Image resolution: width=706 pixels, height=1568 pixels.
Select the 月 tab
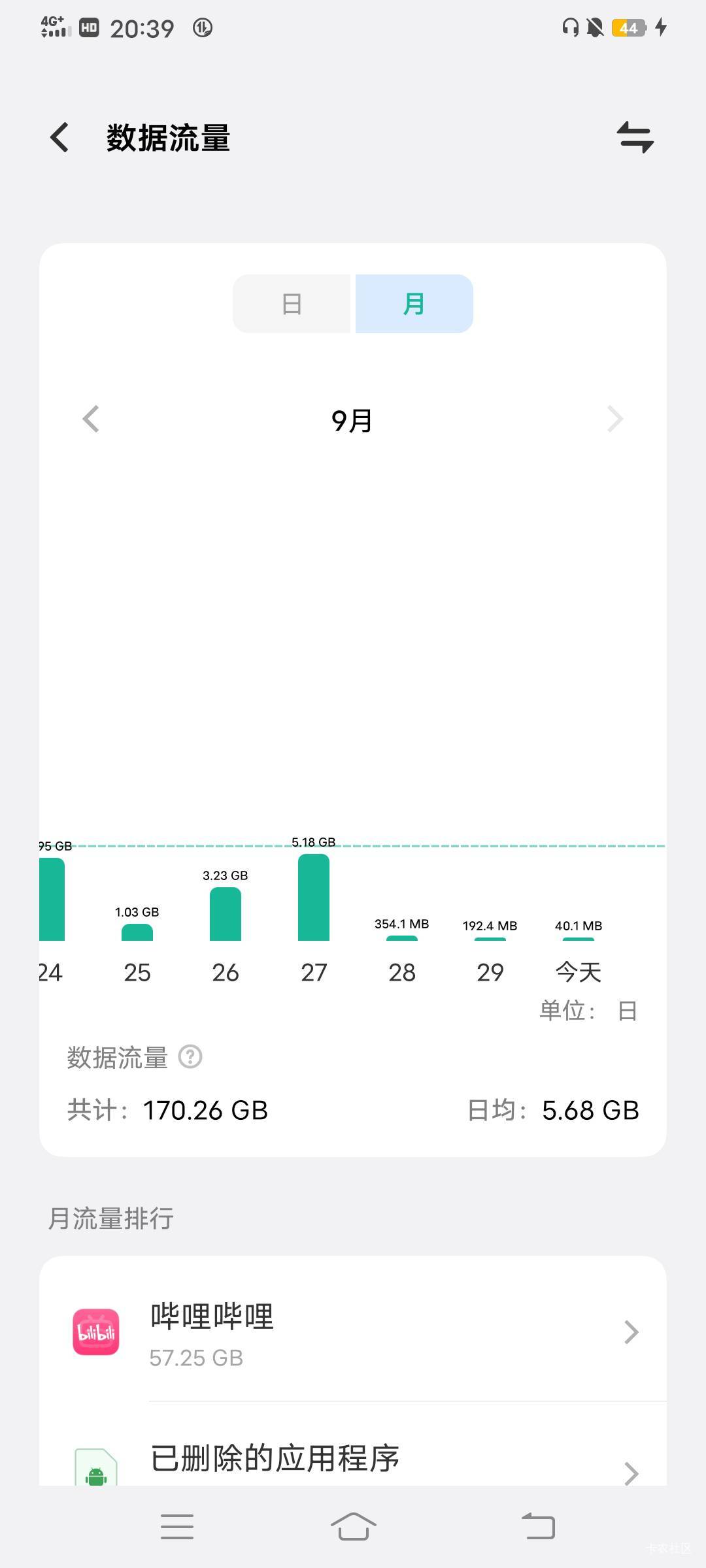coord(414,304)
